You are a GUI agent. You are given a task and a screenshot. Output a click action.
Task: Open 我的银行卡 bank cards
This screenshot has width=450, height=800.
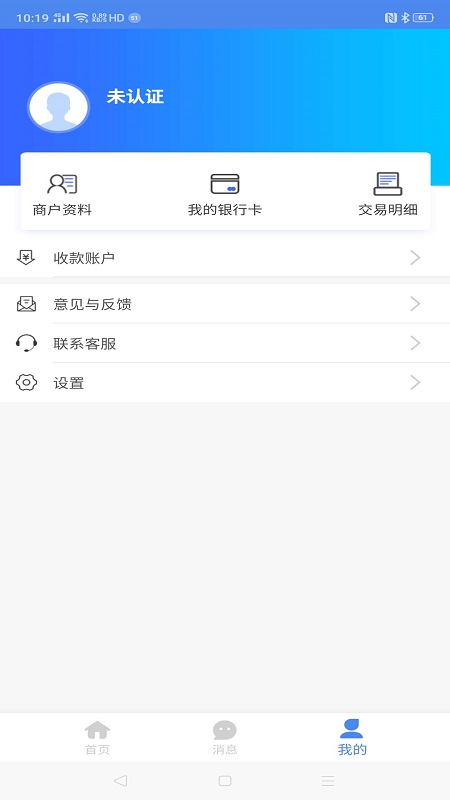[x=225, y=194]
